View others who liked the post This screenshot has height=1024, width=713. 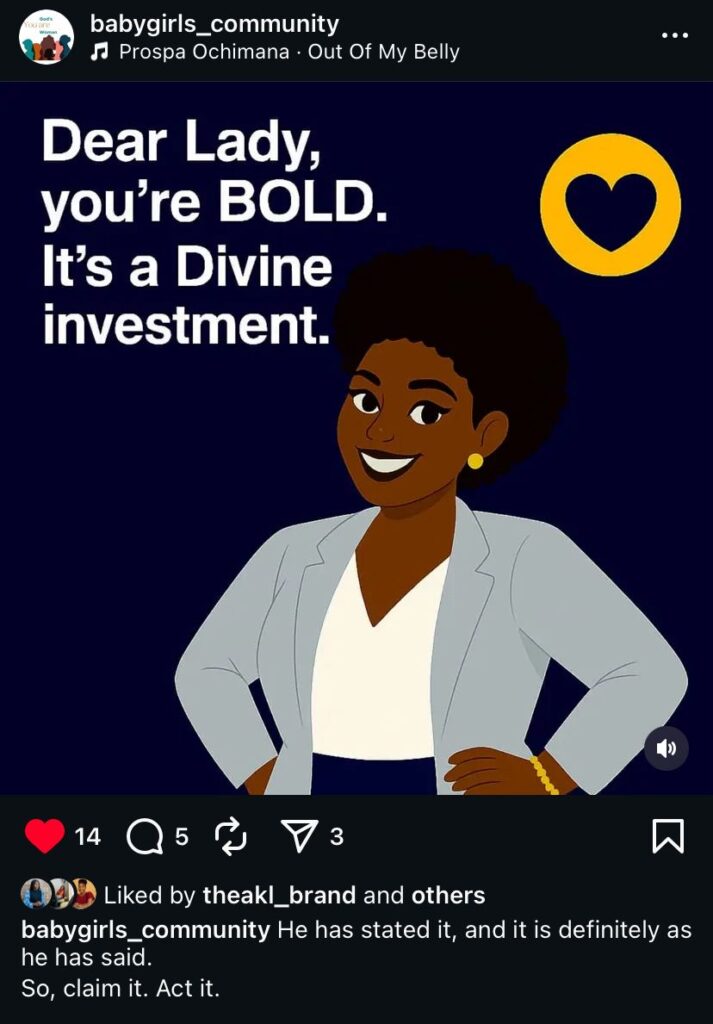coord(448,895)
